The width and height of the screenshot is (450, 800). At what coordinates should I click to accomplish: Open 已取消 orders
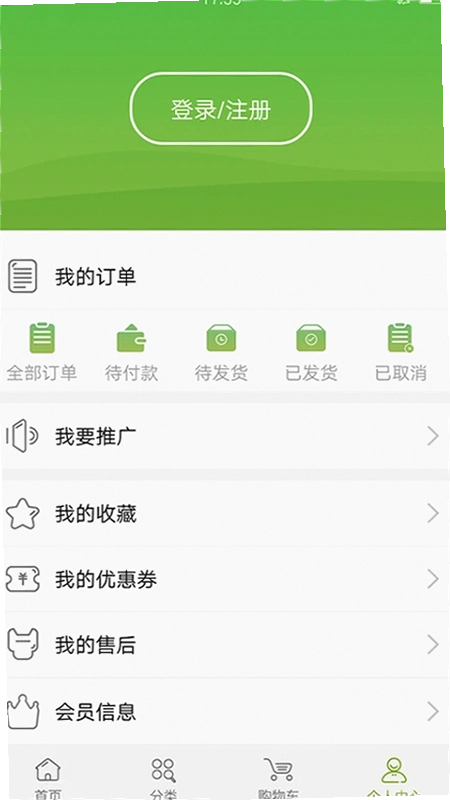[x=401, y=352]
